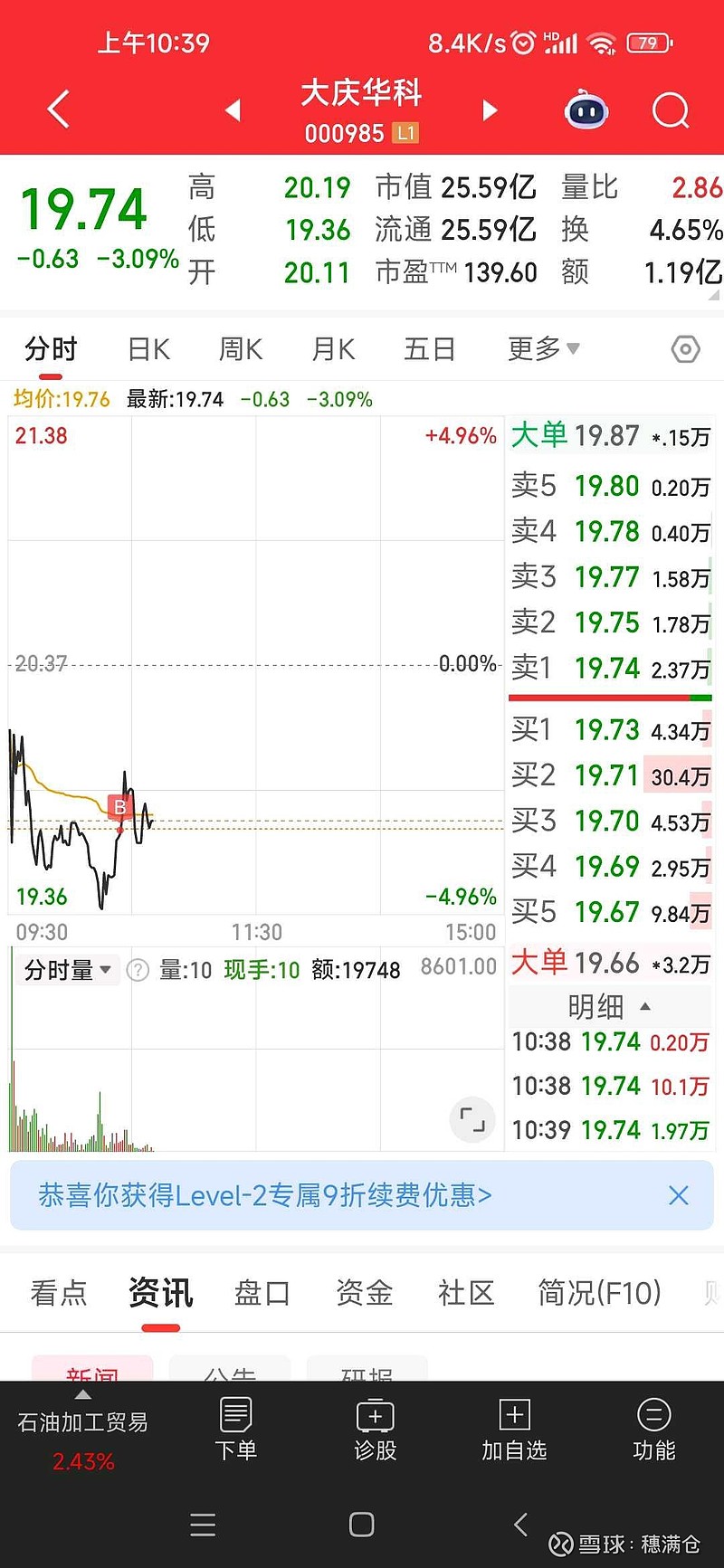
Task: Open stock search
Action: pyautogui.click(x=671, y=110)
